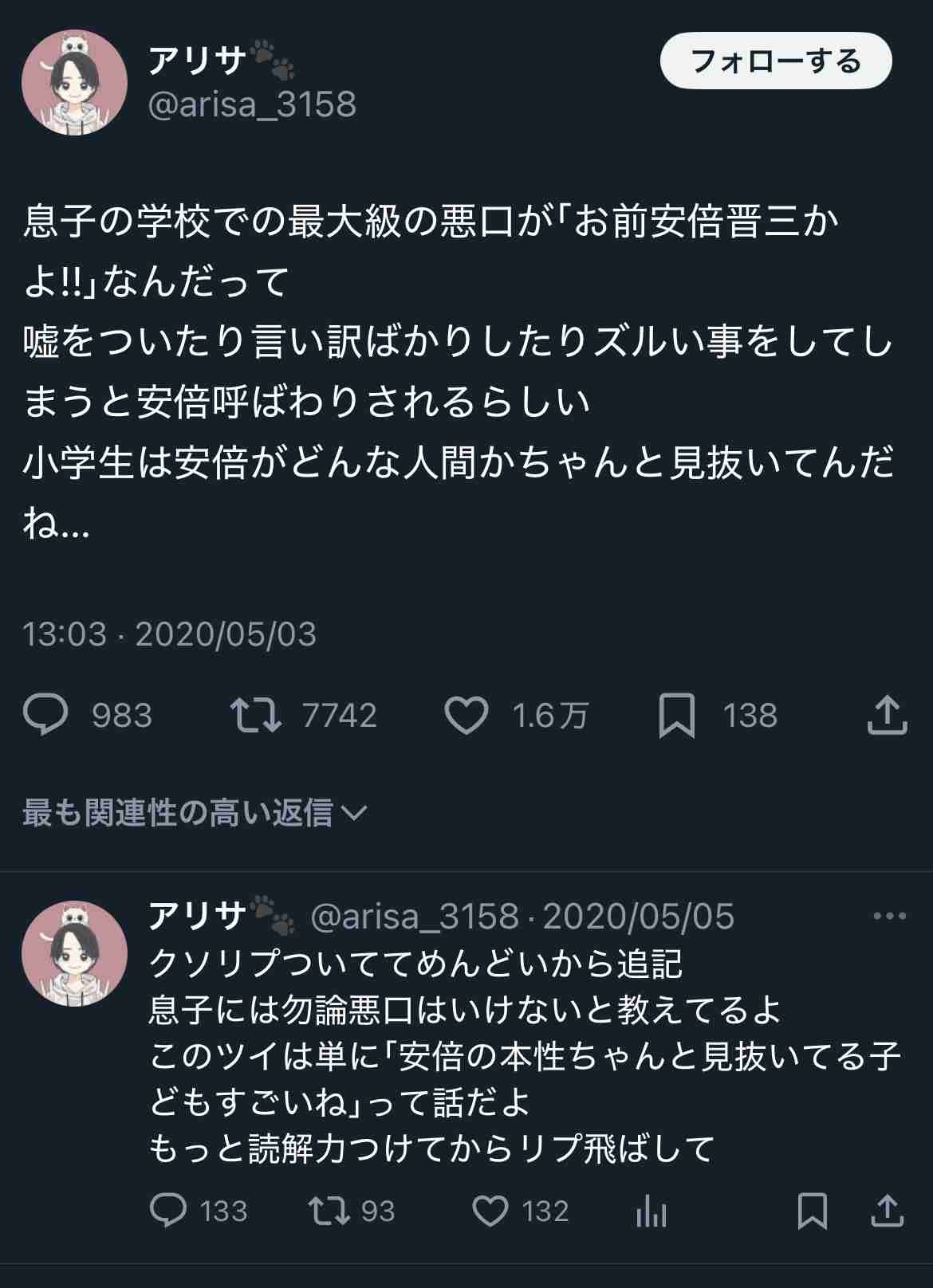The height and width of the screenshot is (1288, 933).
Task: Open the @arisa_3158 handle on main tweet
Action: coord(253,104)
